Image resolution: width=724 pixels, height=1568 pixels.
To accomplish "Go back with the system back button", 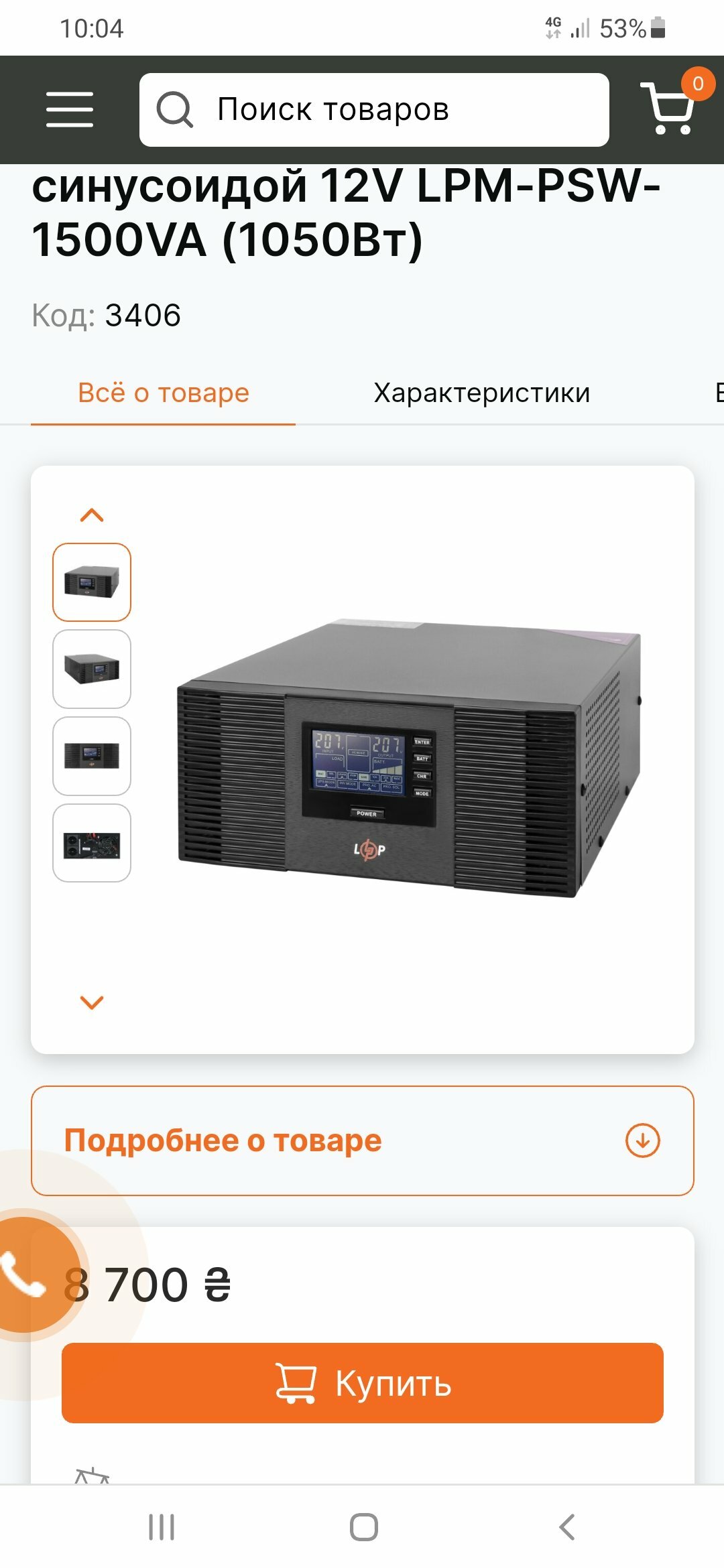I will pos(567,1527).
